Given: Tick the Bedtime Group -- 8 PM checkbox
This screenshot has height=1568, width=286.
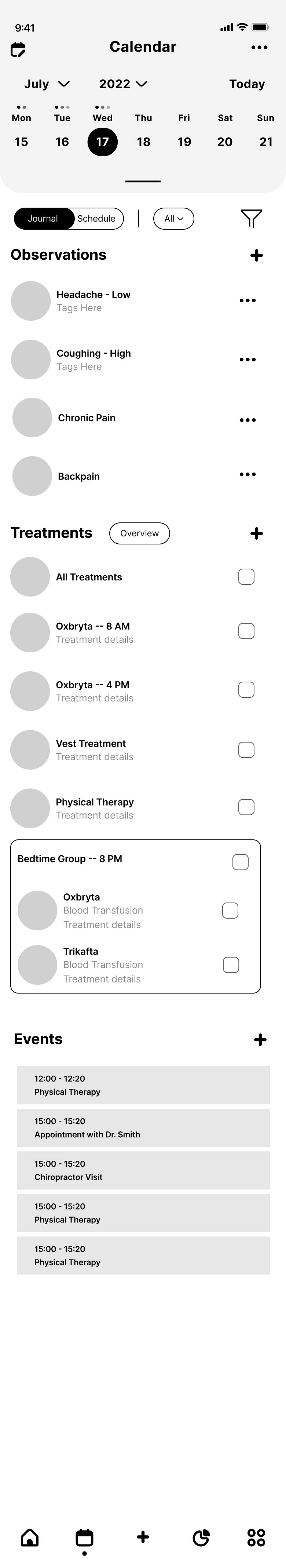Looking at the screenshot, I should [241, 862].
